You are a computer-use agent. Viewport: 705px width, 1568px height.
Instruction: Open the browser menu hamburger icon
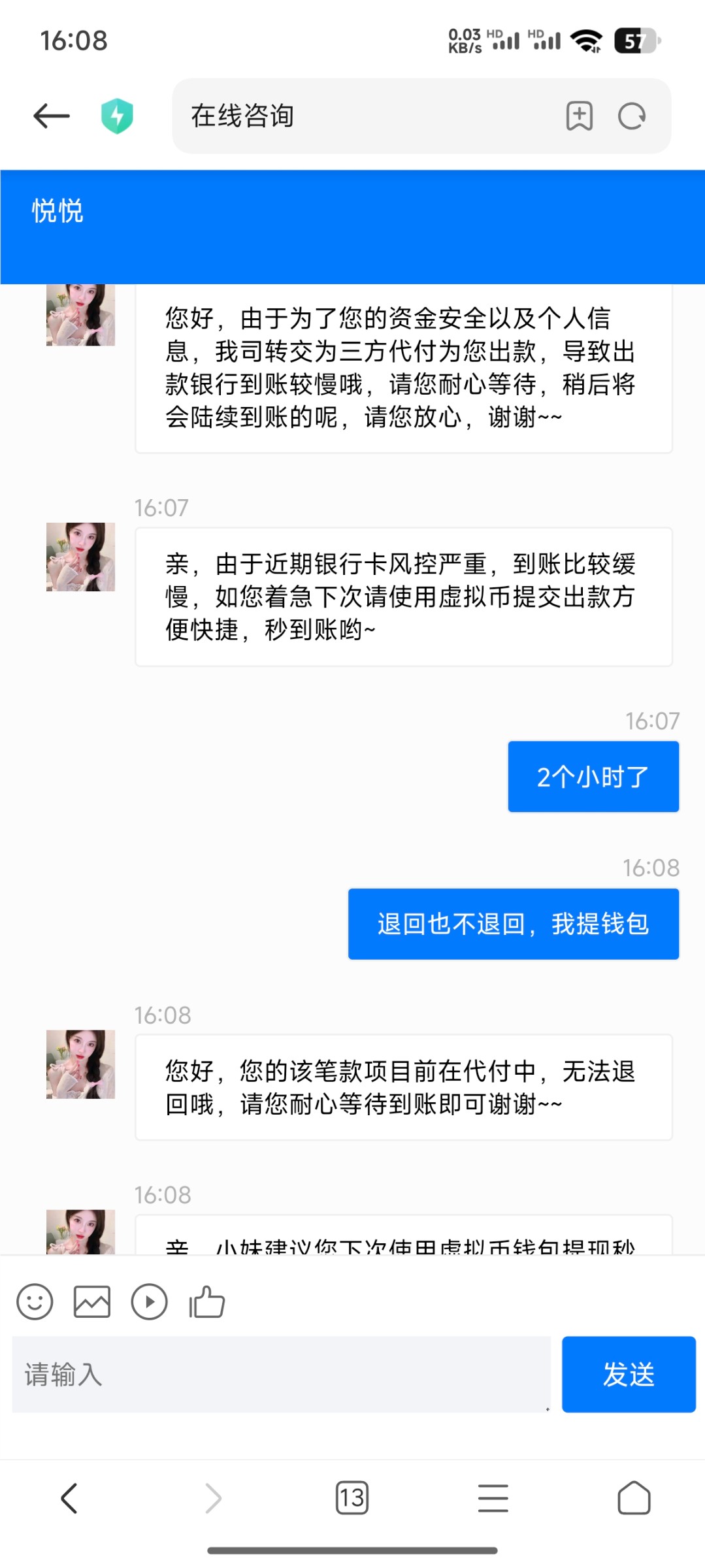pos(493,1497)
